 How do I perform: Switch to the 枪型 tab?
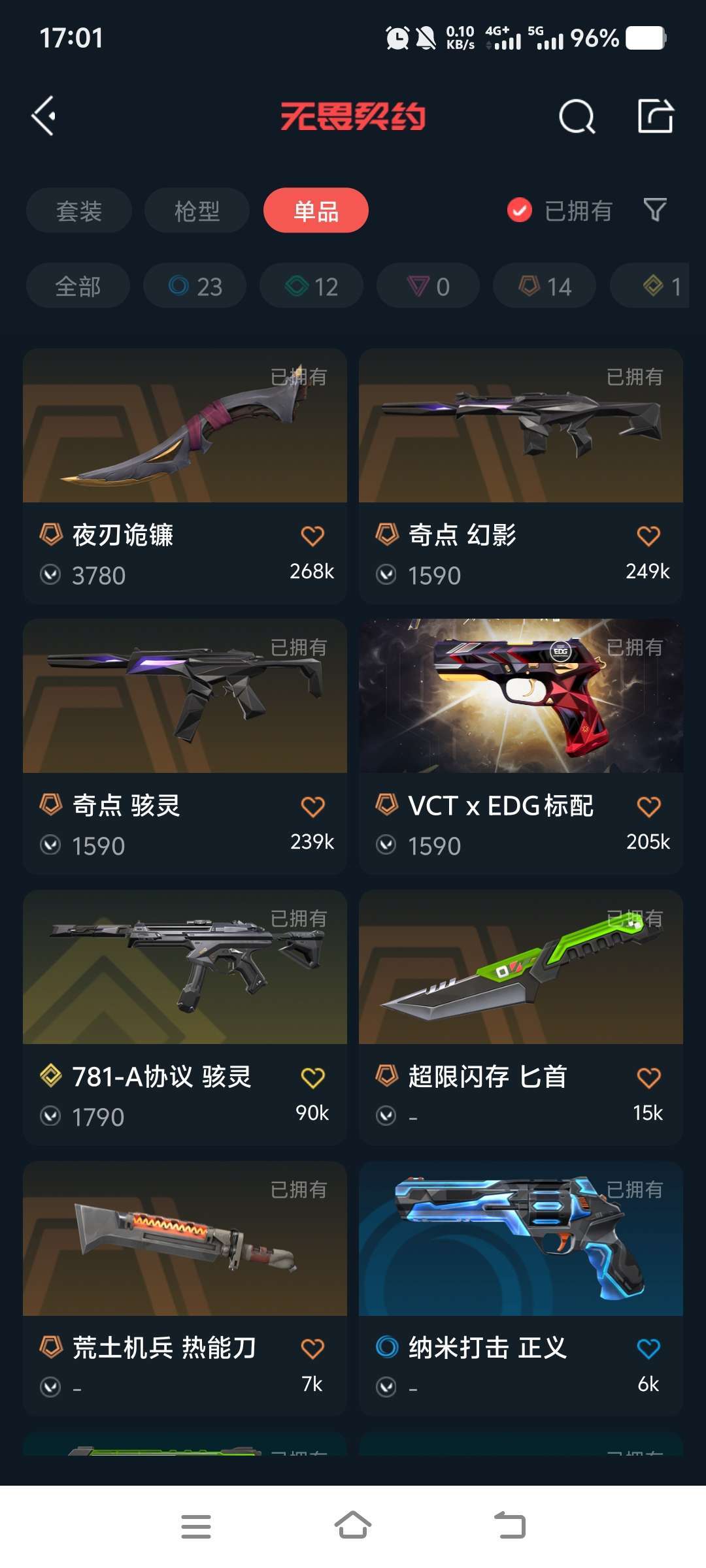[x=197, y=210]
